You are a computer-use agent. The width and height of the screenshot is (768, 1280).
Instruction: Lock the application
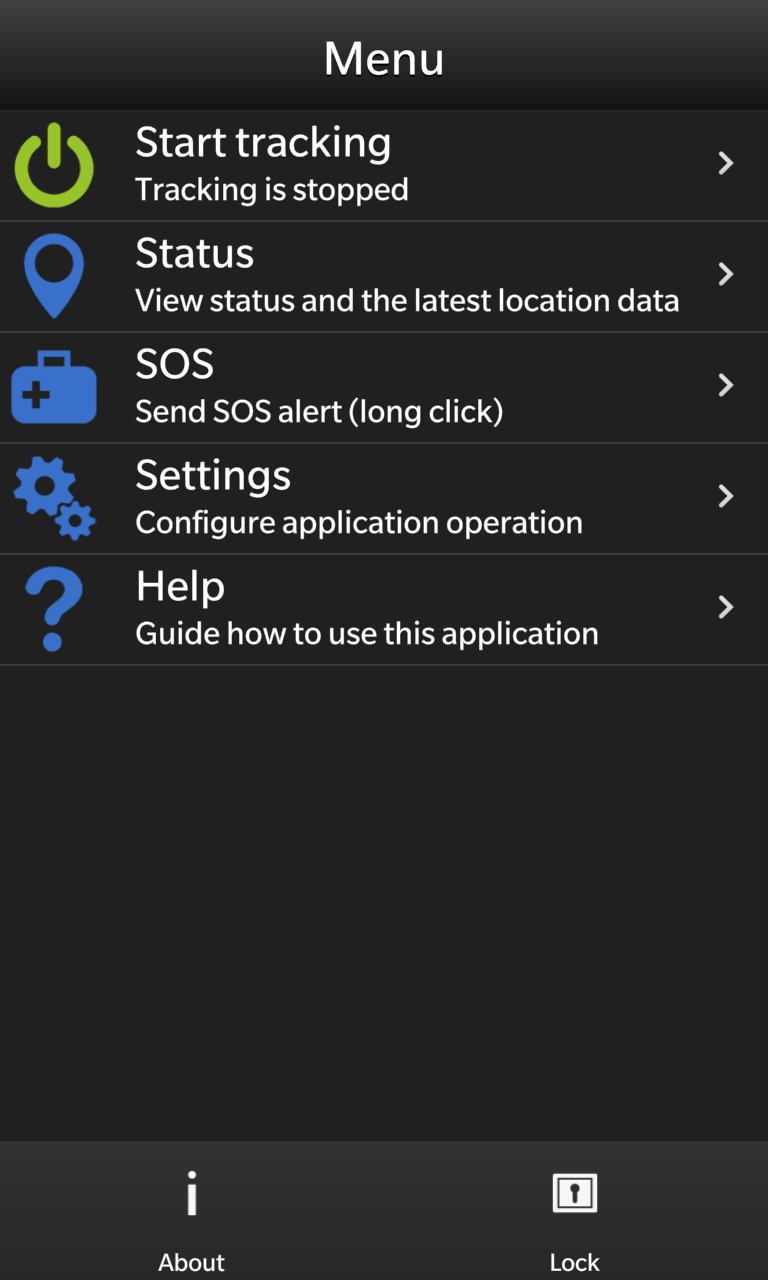(575, 1211)
